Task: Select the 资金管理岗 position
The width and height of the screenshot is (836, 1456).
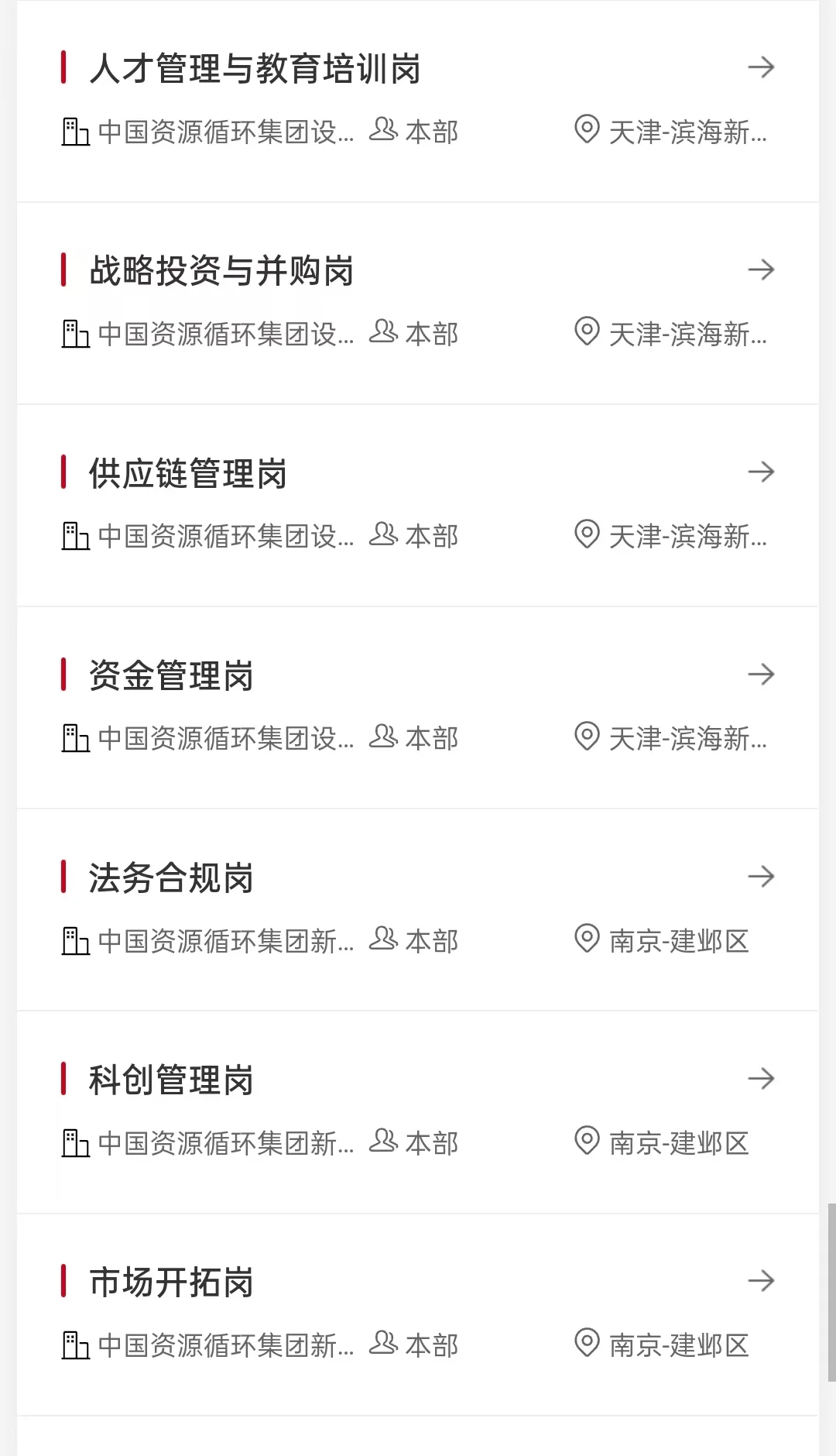Action: (171, 675)
